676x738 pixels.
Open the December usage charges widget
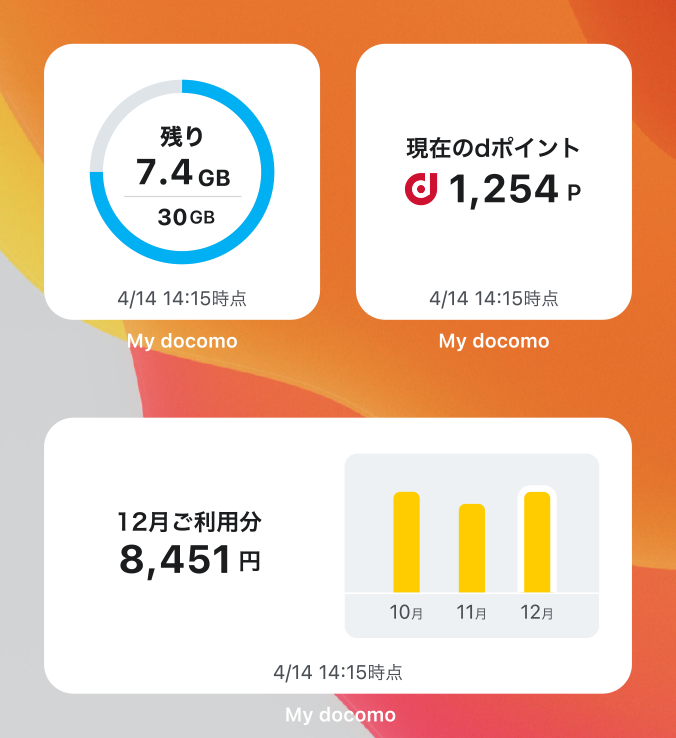pyautogui.click(x=338, y=555)
